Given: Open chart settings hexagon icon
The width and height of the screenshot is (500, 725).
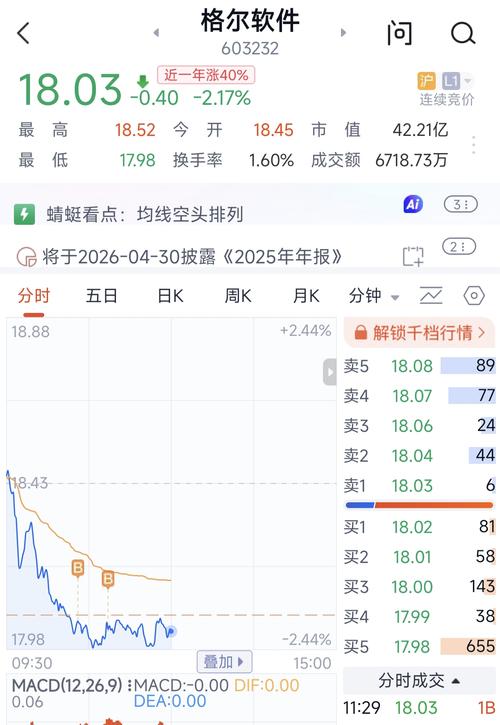Looking at the screenshot, I should click(474, 296).
